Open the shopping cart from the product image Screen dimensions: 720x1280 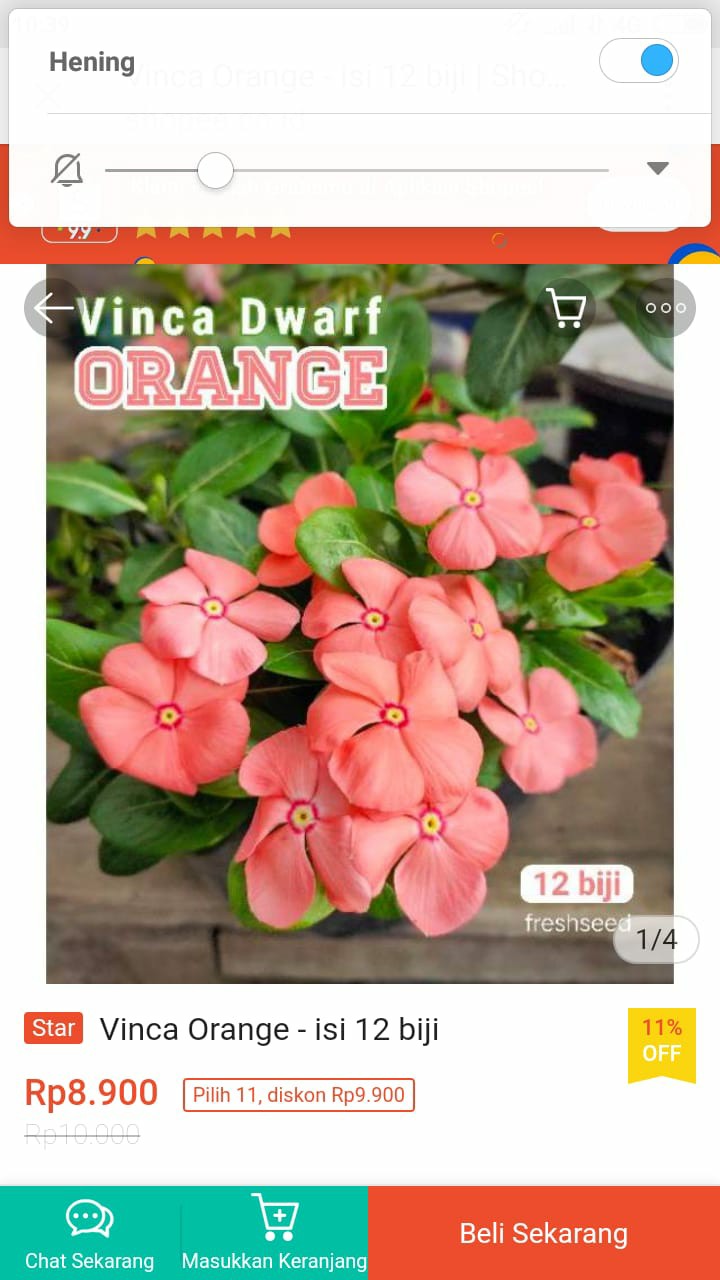pos(566,308)
